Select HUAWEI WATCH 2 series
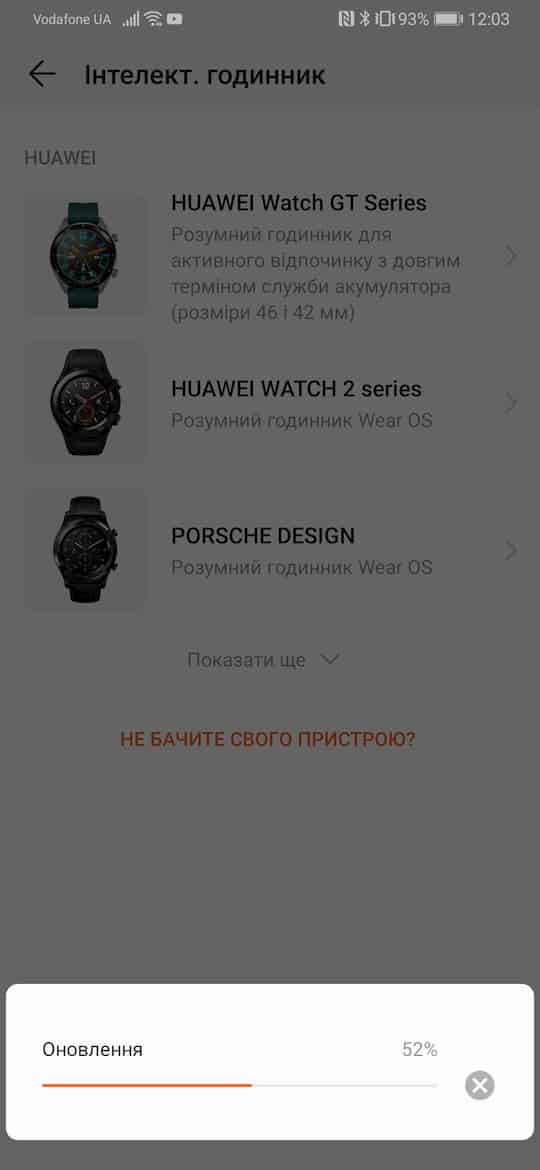540x1170 pixels. click(x=270, y=404)
